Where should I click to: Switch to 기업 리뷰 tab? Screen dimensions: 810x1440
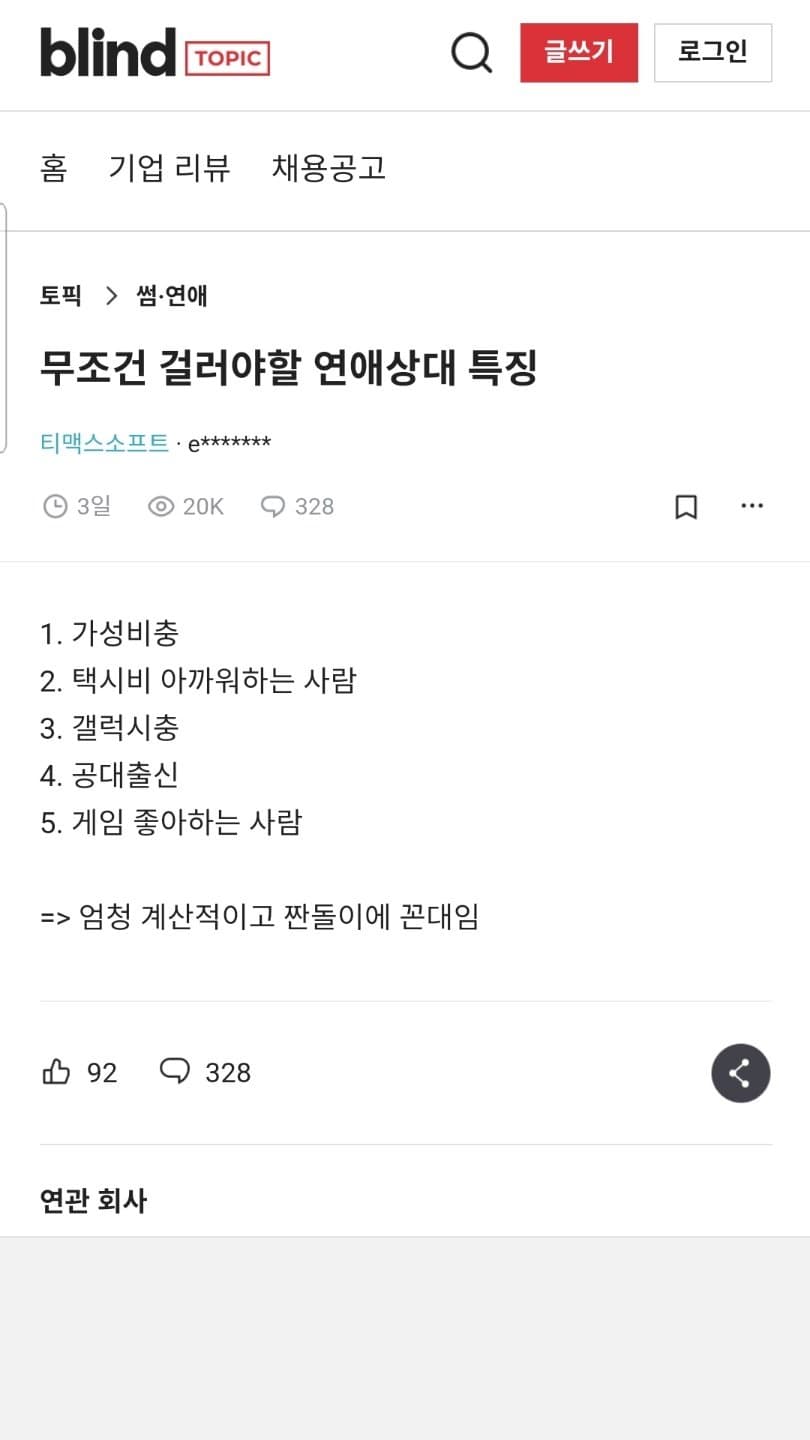[169, 168]
